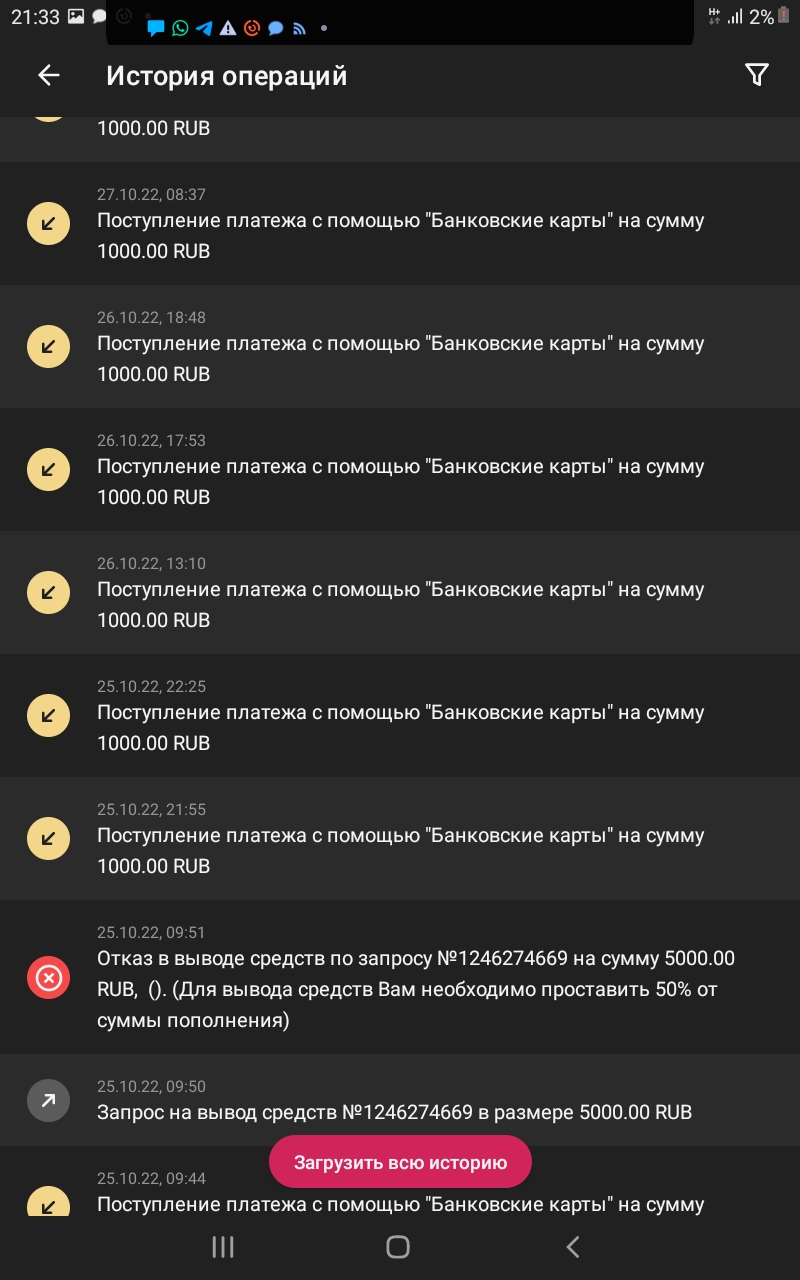Open the payment entry from 26.10.22, 18:48
This screenshot has height=1280, width=800.
pos(400,346)
